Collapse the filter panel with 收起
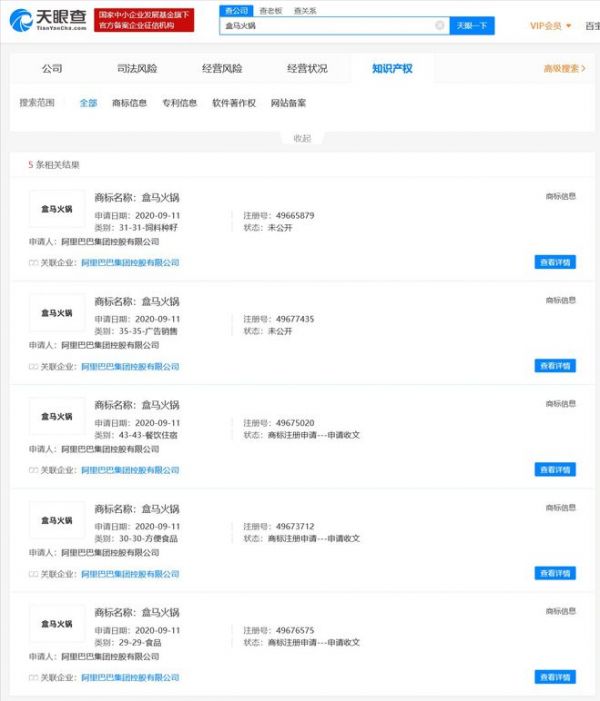 point(301,138)
